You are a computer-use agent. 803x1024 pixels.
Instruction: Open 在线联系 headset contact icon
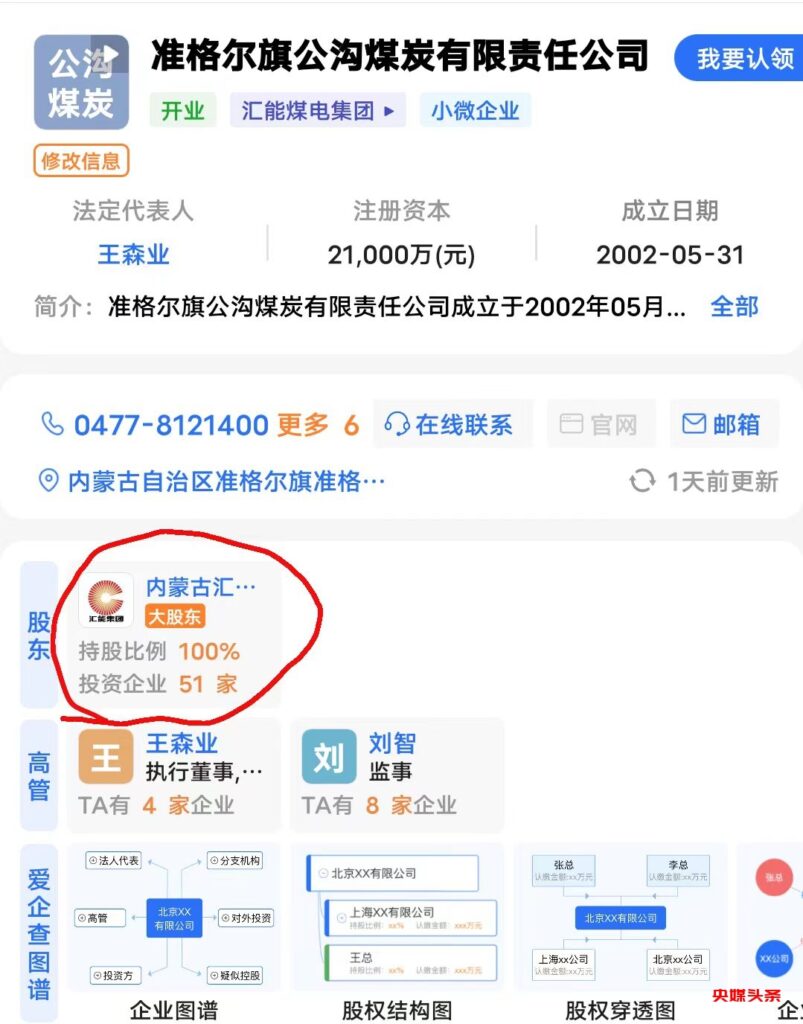click(394, 423)
